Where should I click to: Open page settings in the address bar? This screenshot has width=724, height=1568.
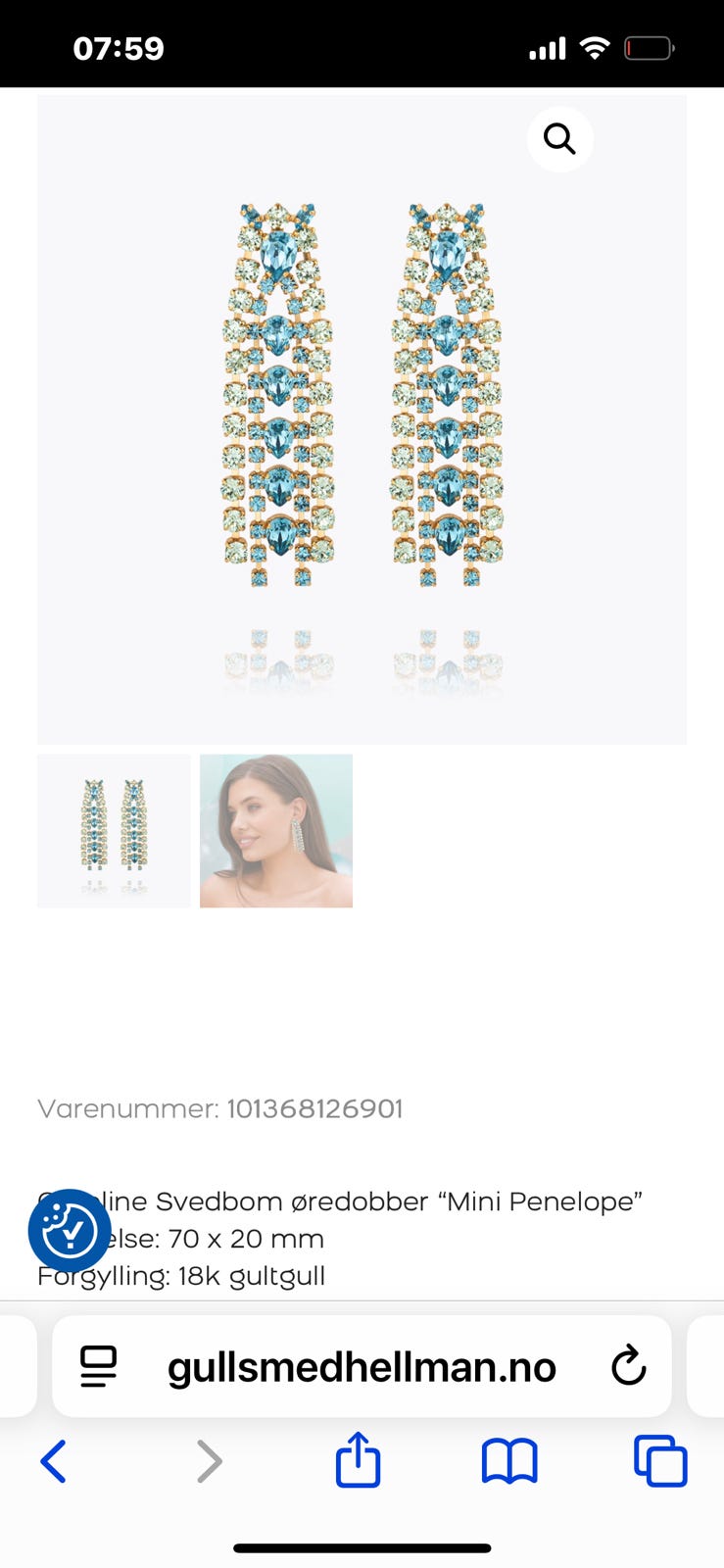[98, 1366]
